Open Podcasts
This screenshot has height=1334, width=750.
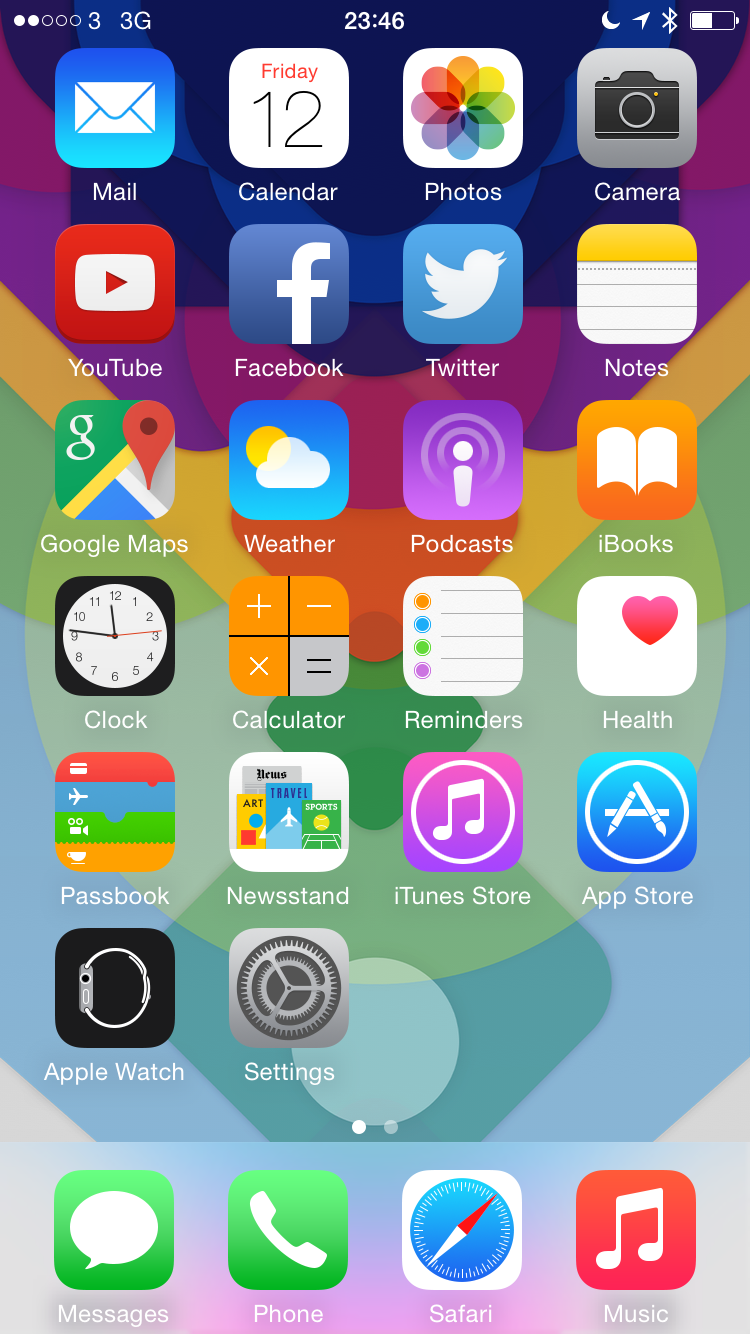click(x=463, y=460)
